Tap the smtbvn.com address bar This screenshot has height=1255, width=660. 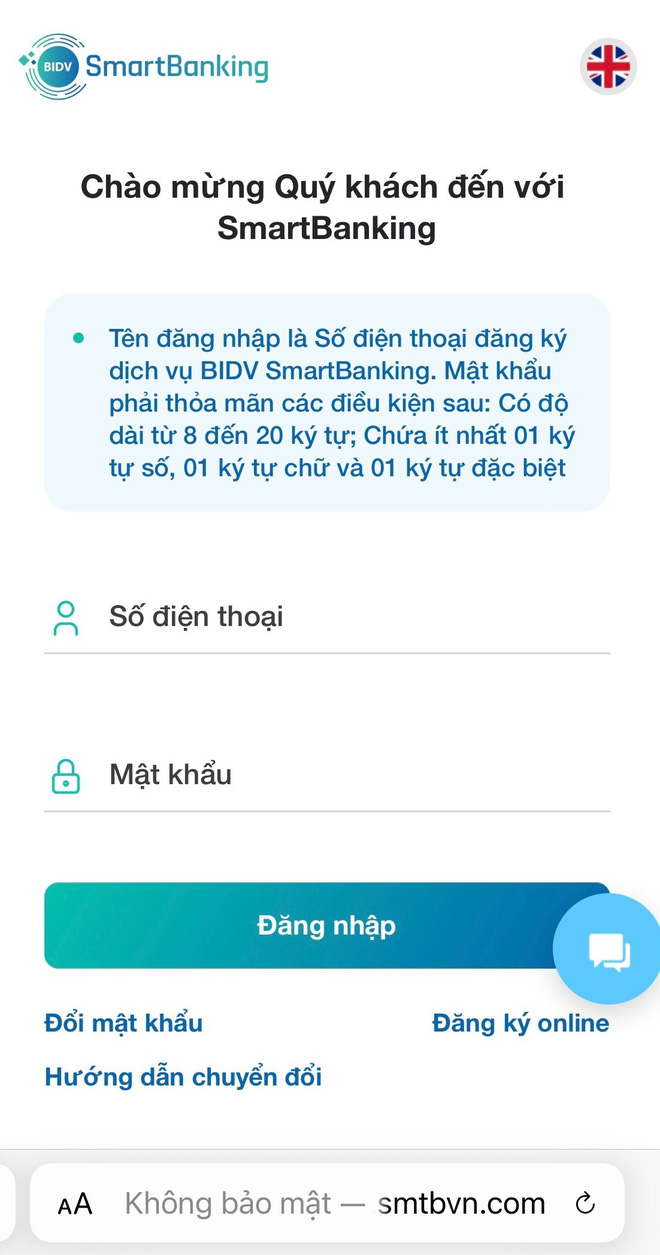[335, 1204]
